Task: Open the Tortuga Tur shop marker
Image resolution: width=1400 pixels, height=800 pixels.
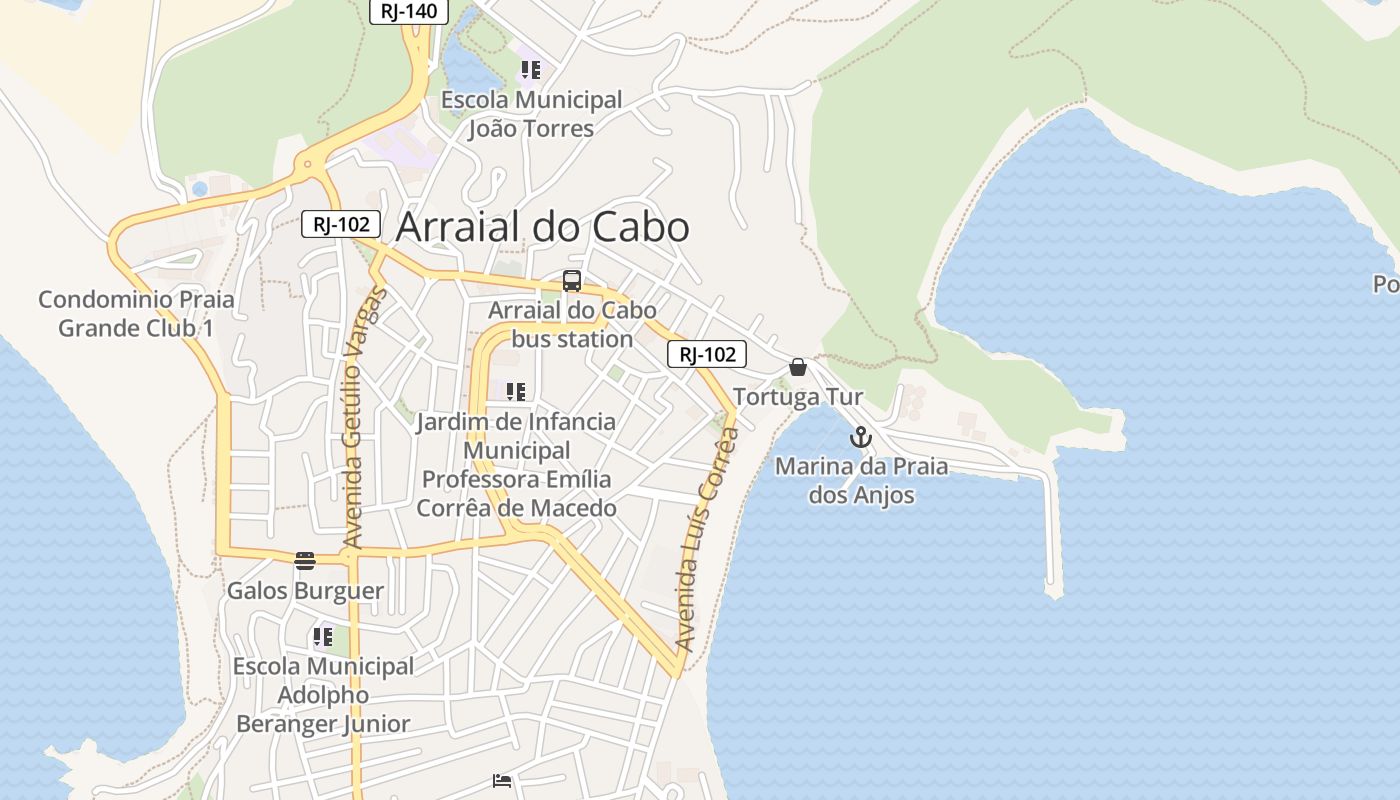Action: 797,367
